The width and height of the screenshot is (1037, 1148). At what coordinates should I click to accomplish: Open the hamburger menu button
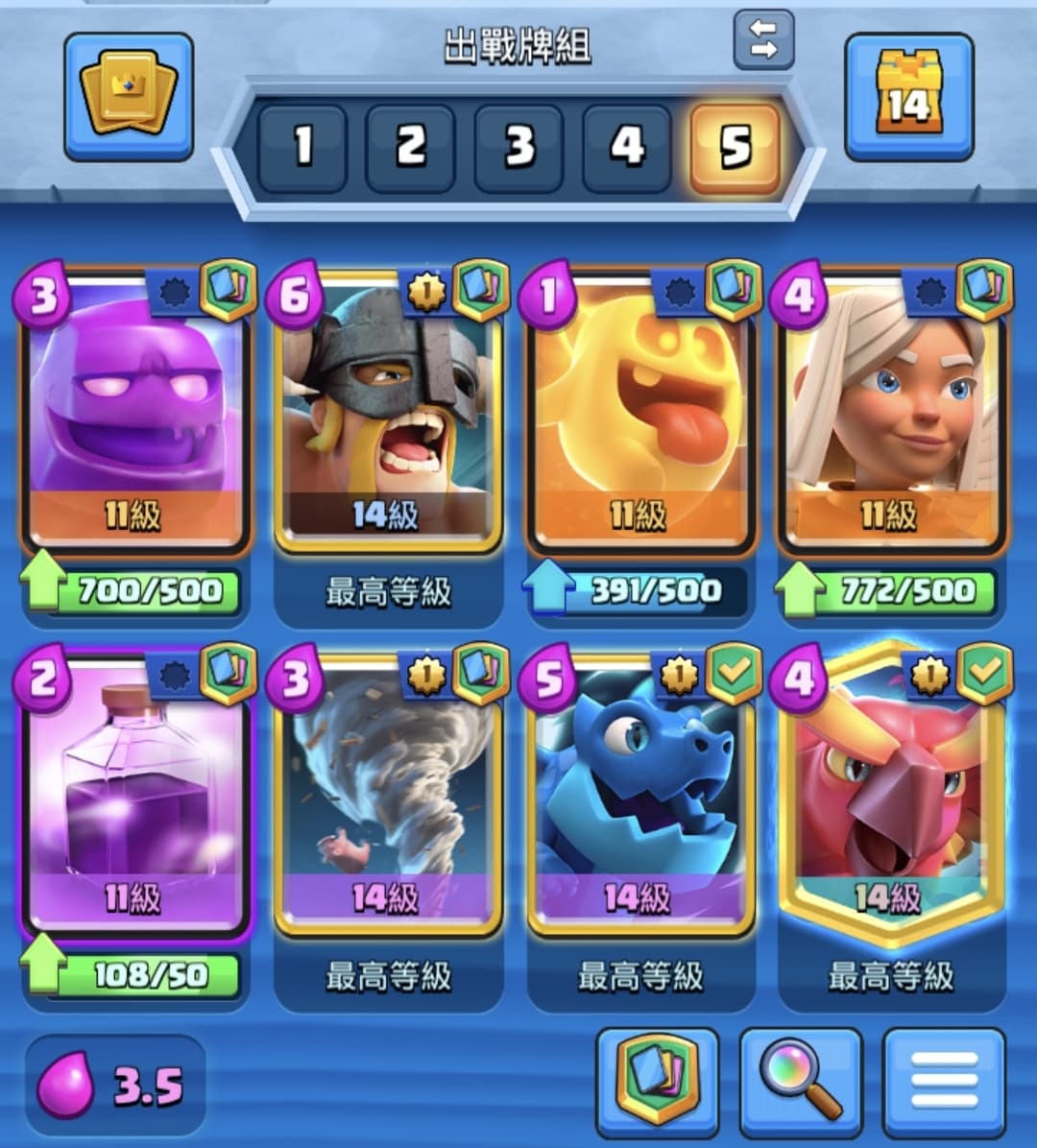coord(944,1082)
